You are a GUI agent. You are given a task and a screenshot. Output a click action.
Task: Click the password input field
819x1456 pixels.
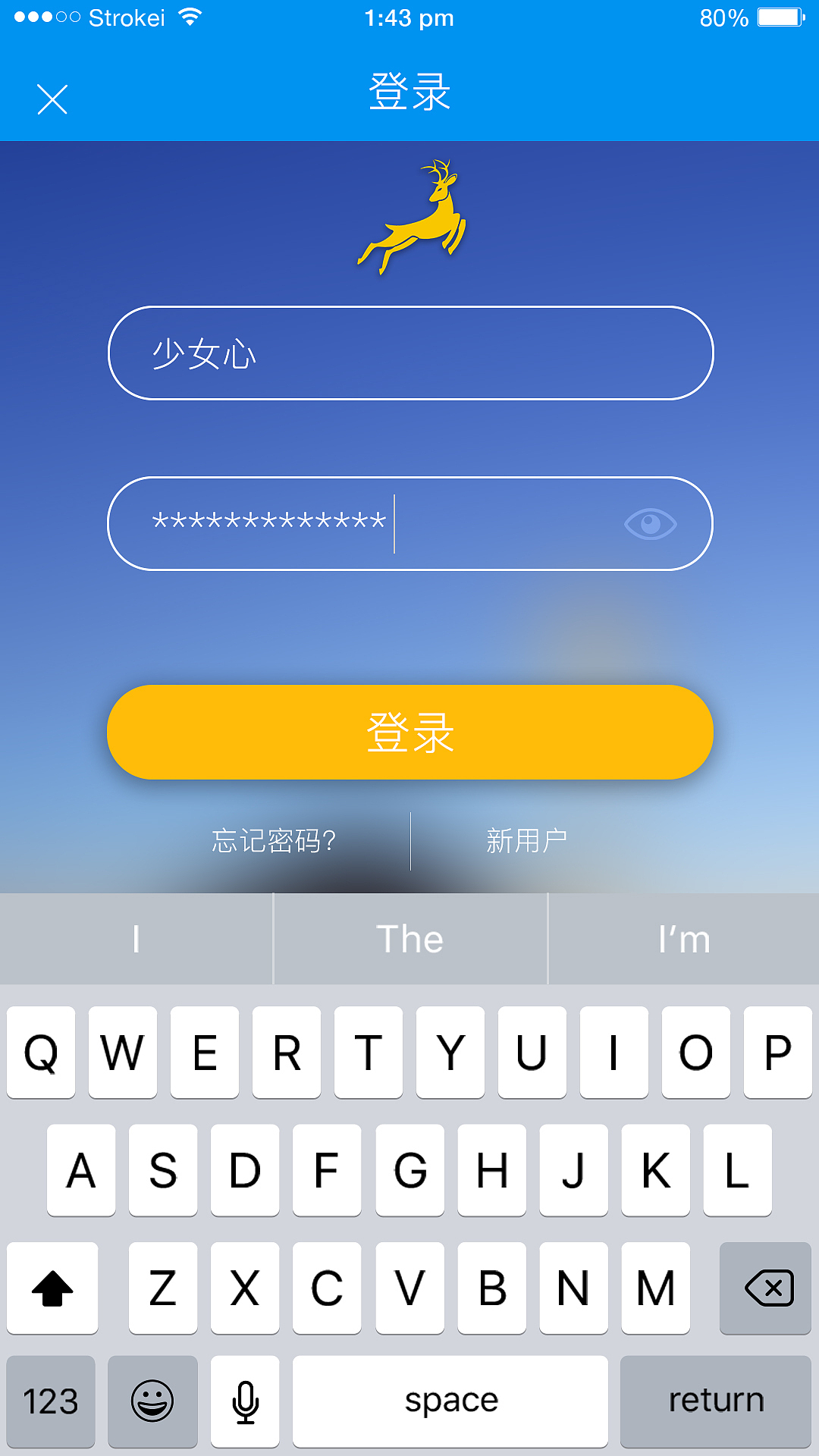click(x=341, y=523)
